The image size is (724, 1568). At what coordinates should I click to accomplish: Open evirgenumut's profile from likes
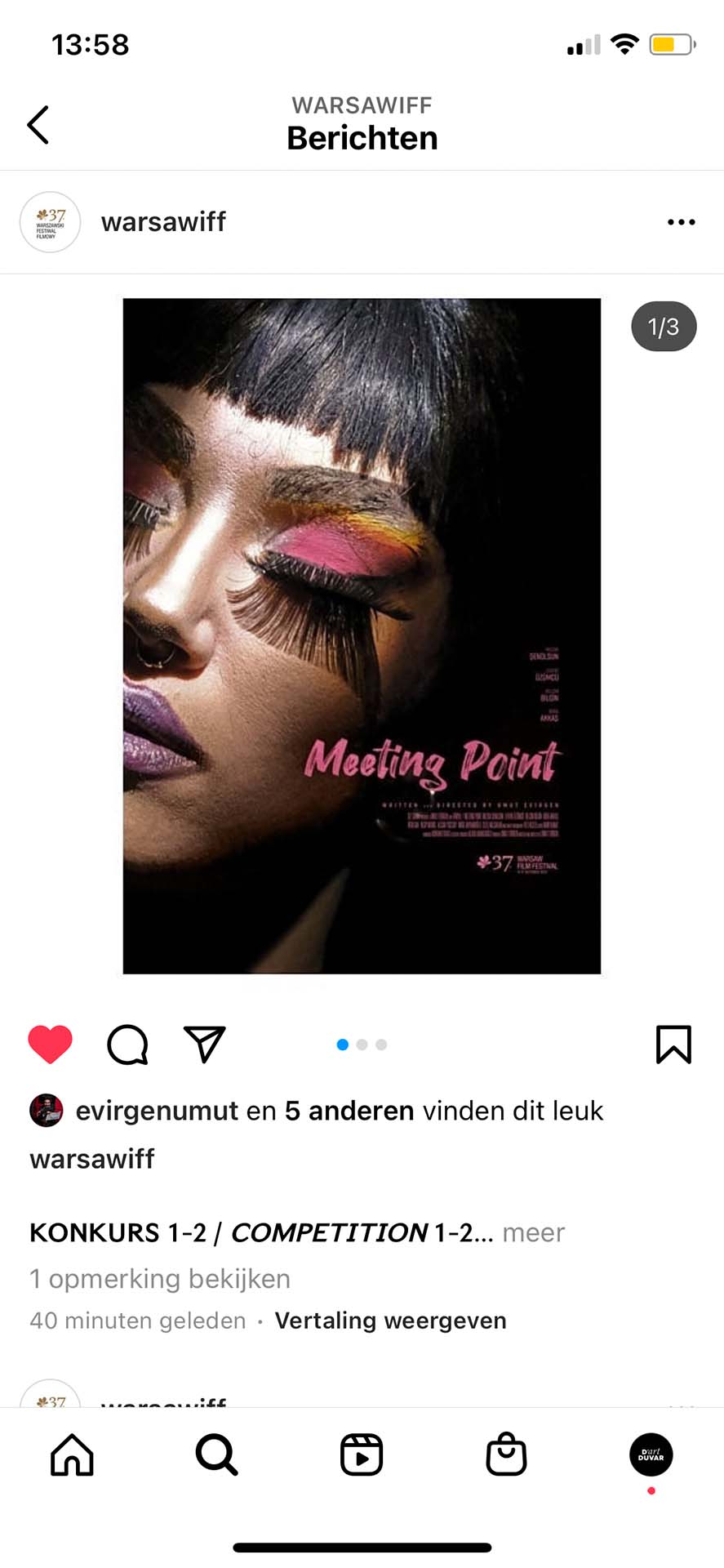pos(157,1111)
